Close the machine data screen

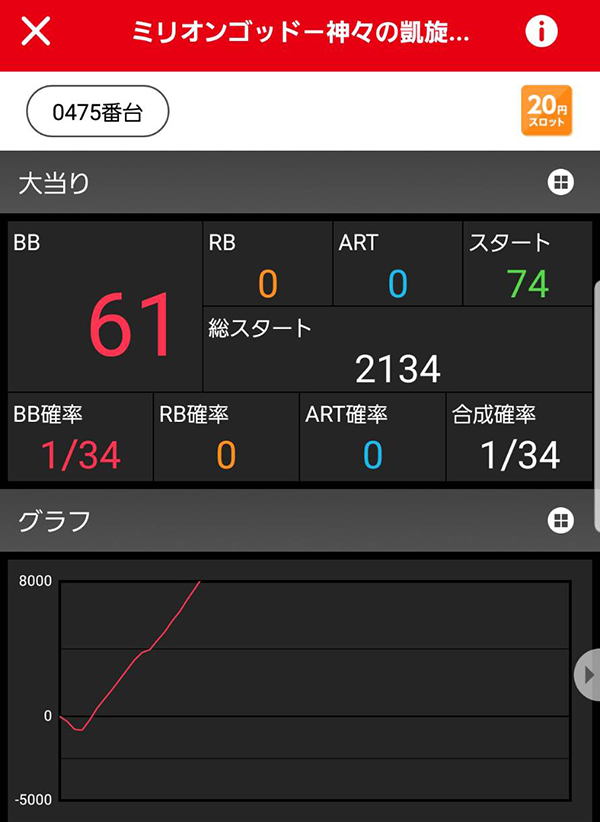[x=36, y=32]
